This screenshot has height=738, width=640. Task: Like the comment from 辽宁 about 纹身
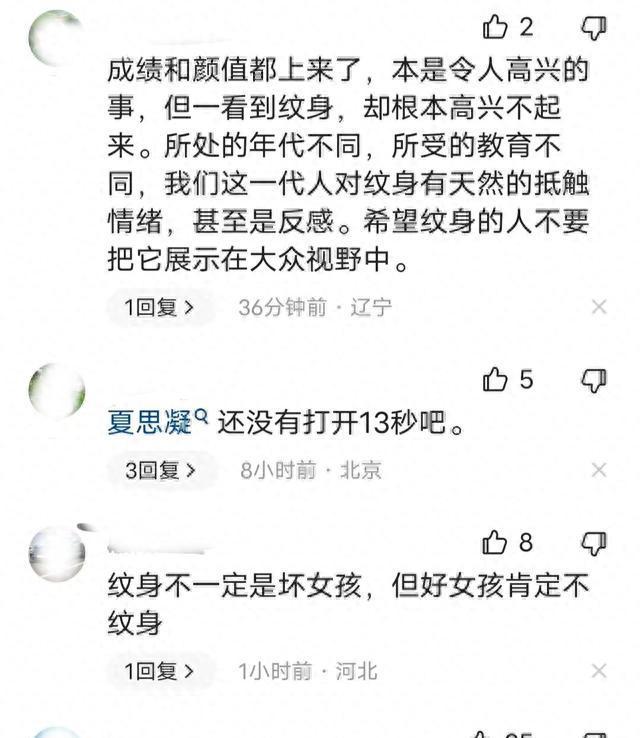click(x=497, y=27)
